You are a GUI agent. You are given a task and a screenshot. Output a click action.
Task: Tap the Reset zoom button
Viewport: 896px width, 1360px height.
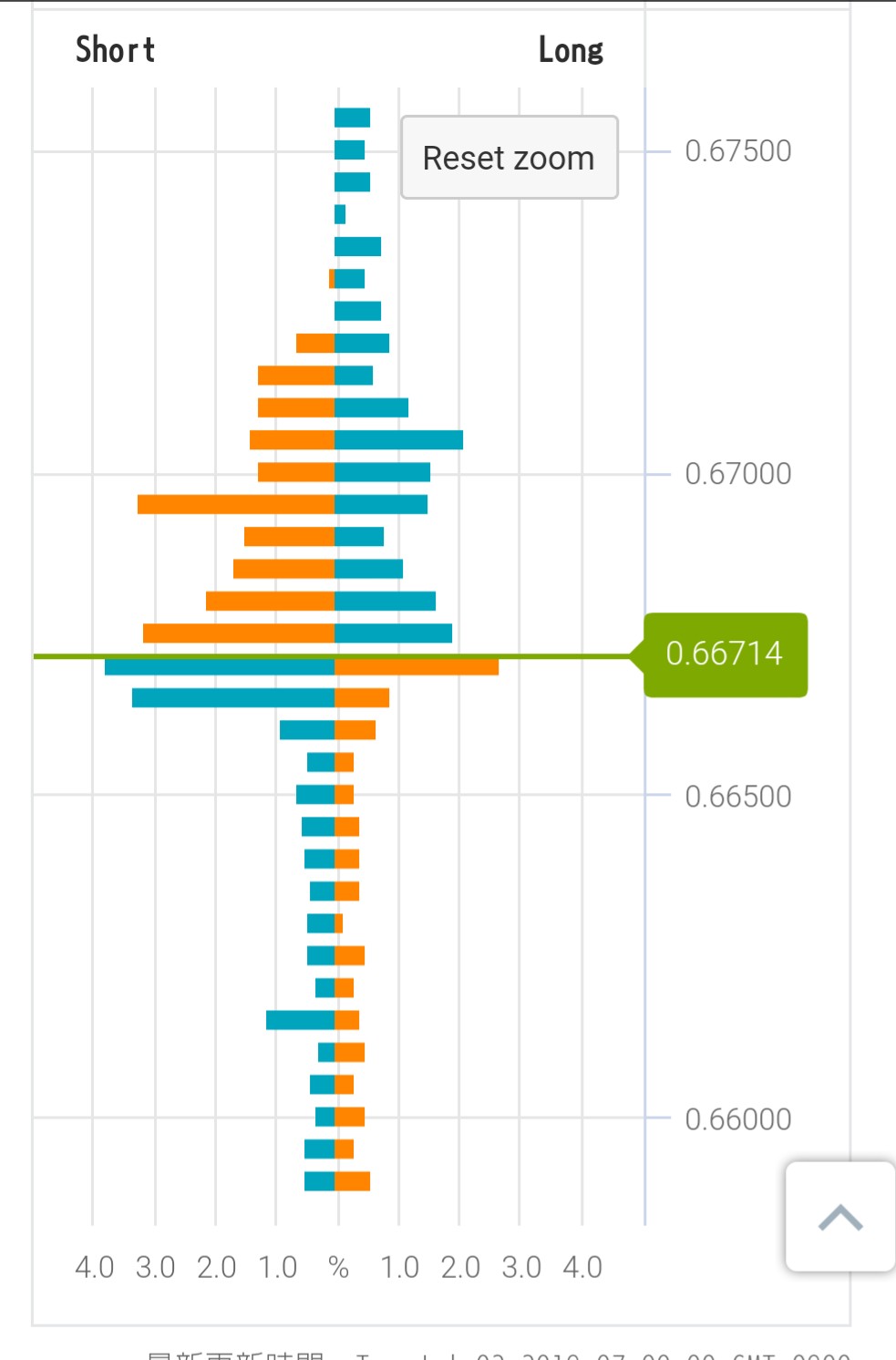pos(509,158)
